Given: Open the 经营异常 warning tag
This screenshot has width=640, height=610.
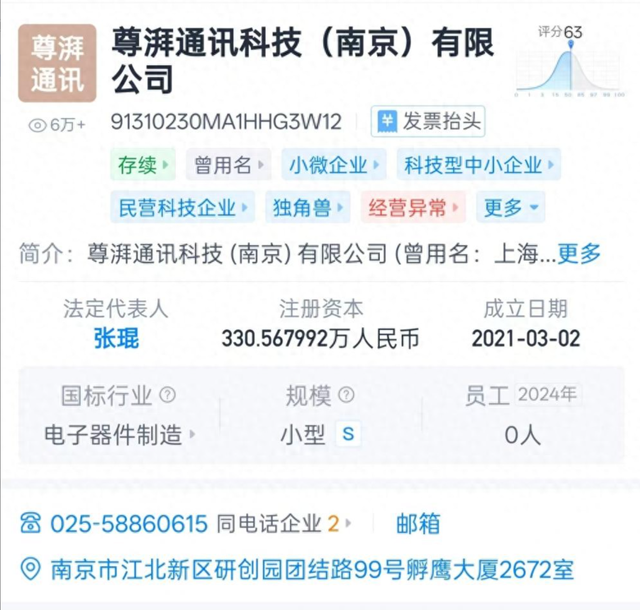Looking at the screenshot, I should click(412, 208).
